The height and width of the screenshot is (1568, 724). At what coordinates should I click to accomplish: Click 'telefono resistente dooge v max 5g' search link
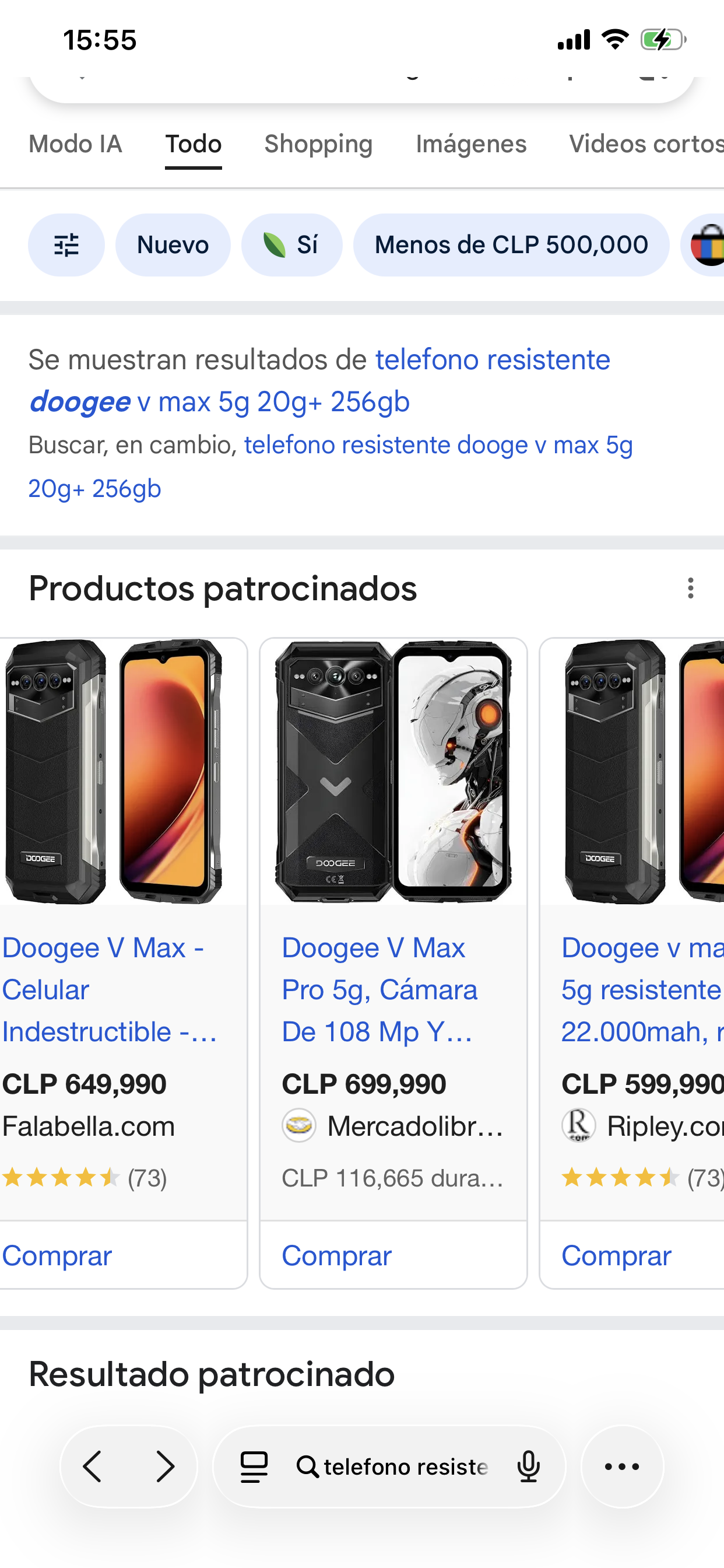(x=437, y=445)
